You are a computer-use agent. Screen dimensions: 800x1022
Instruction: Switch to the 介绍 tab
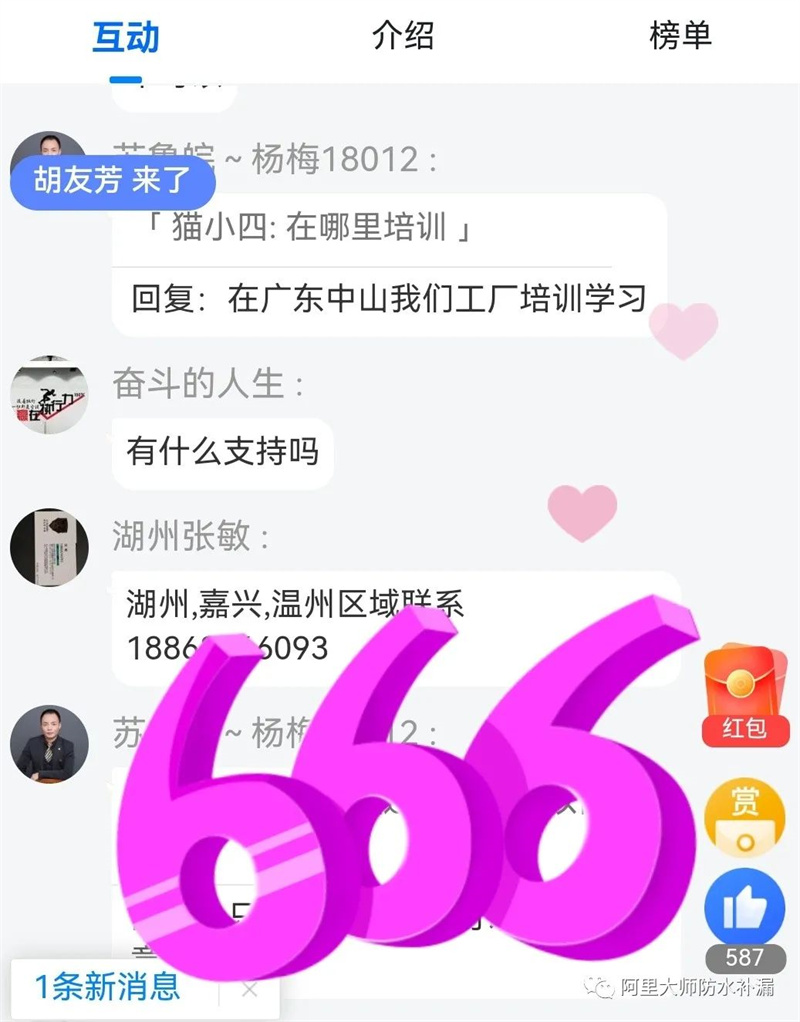[403, 37]
